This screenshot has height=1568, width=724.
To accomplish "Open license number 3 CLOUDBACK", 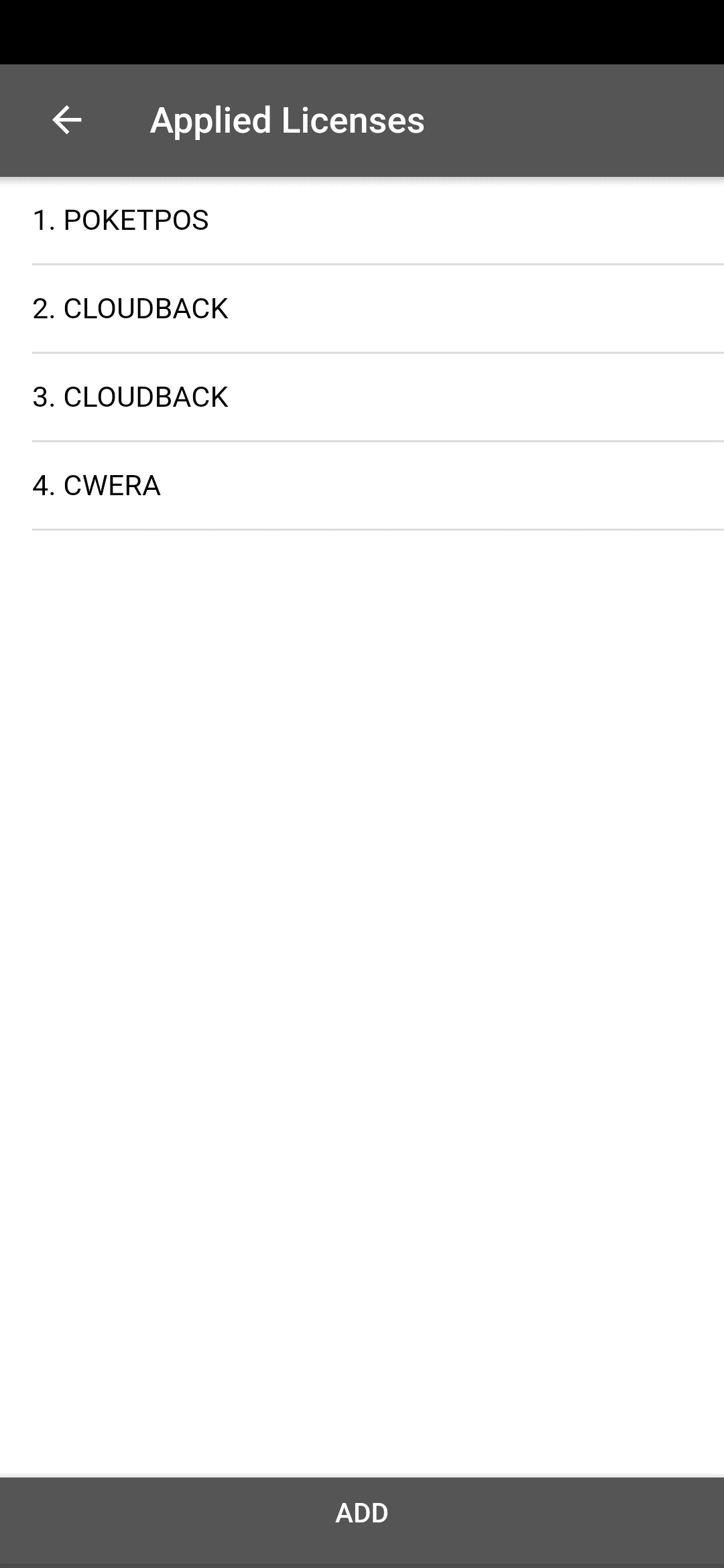I will (x=362, y=397).
